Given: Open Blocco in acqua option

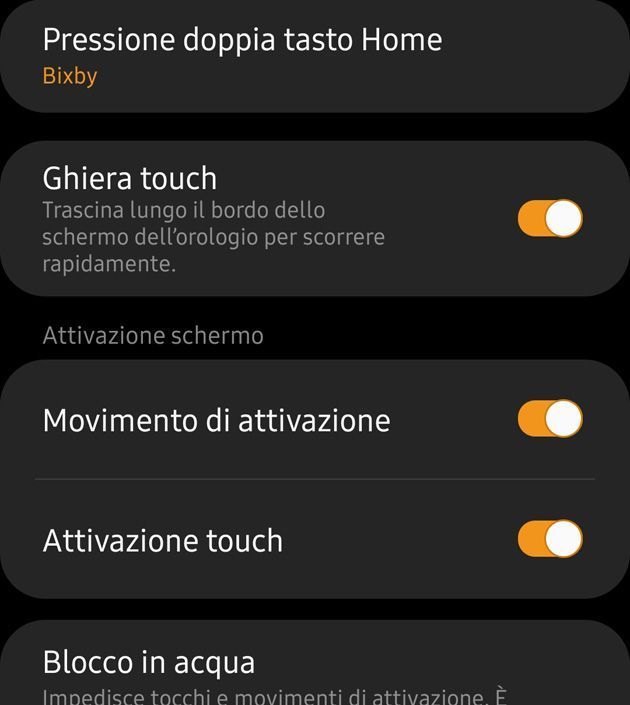Looking at the screenshot, I should 148,664.
